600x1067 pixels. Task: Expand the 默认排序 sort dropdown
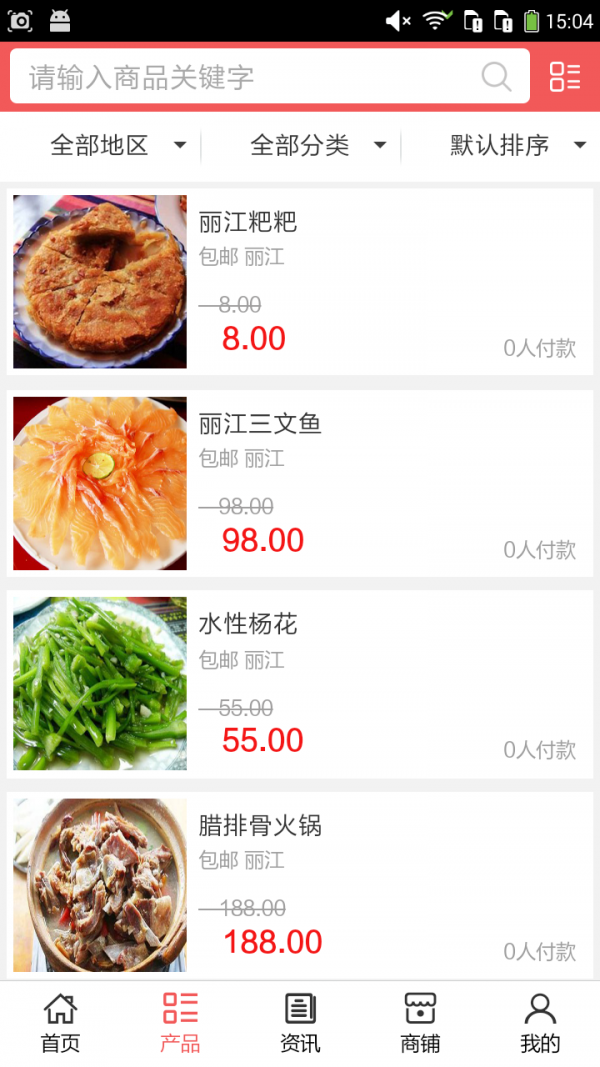coord(517,146)
